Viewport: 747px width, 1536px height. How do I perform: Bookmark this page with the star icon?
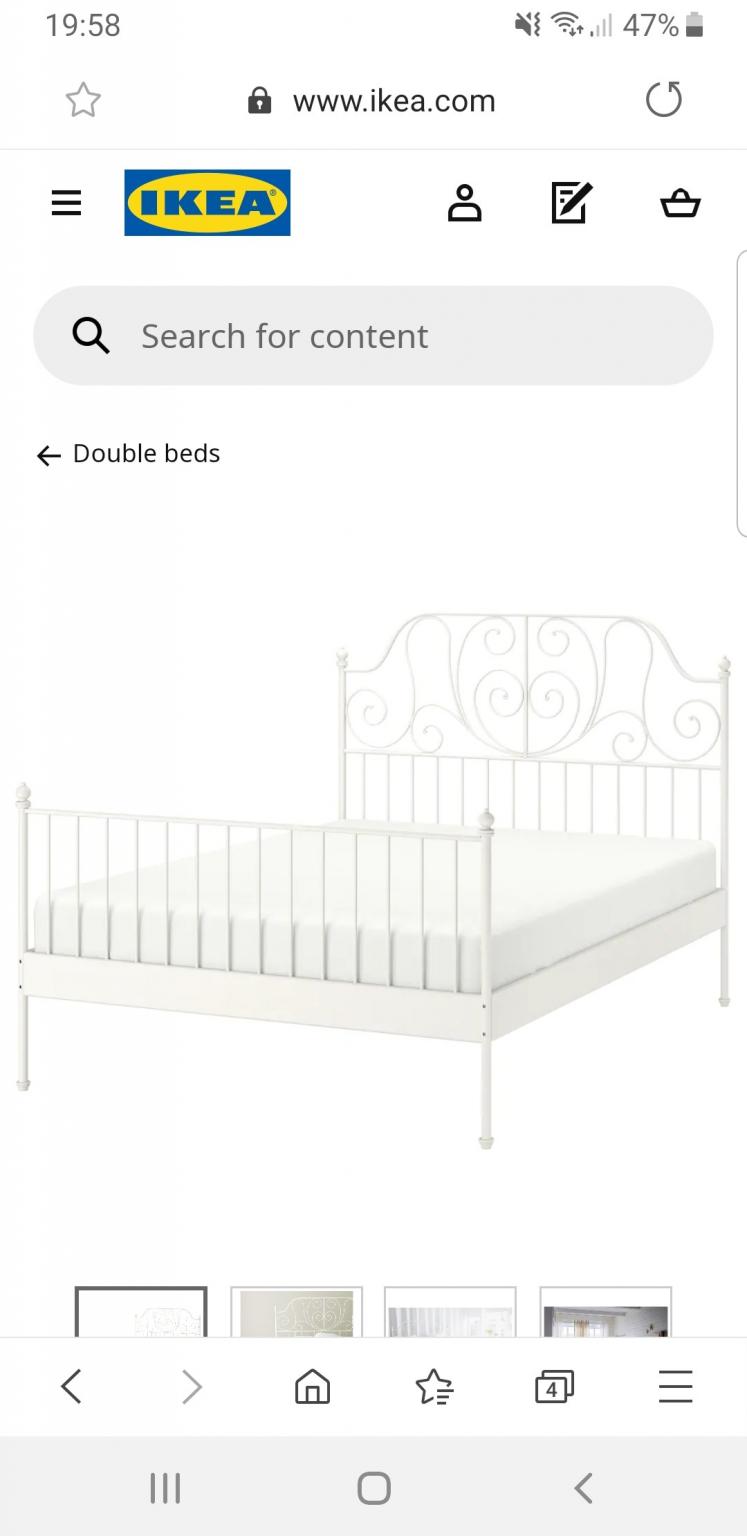coord(83,99)
